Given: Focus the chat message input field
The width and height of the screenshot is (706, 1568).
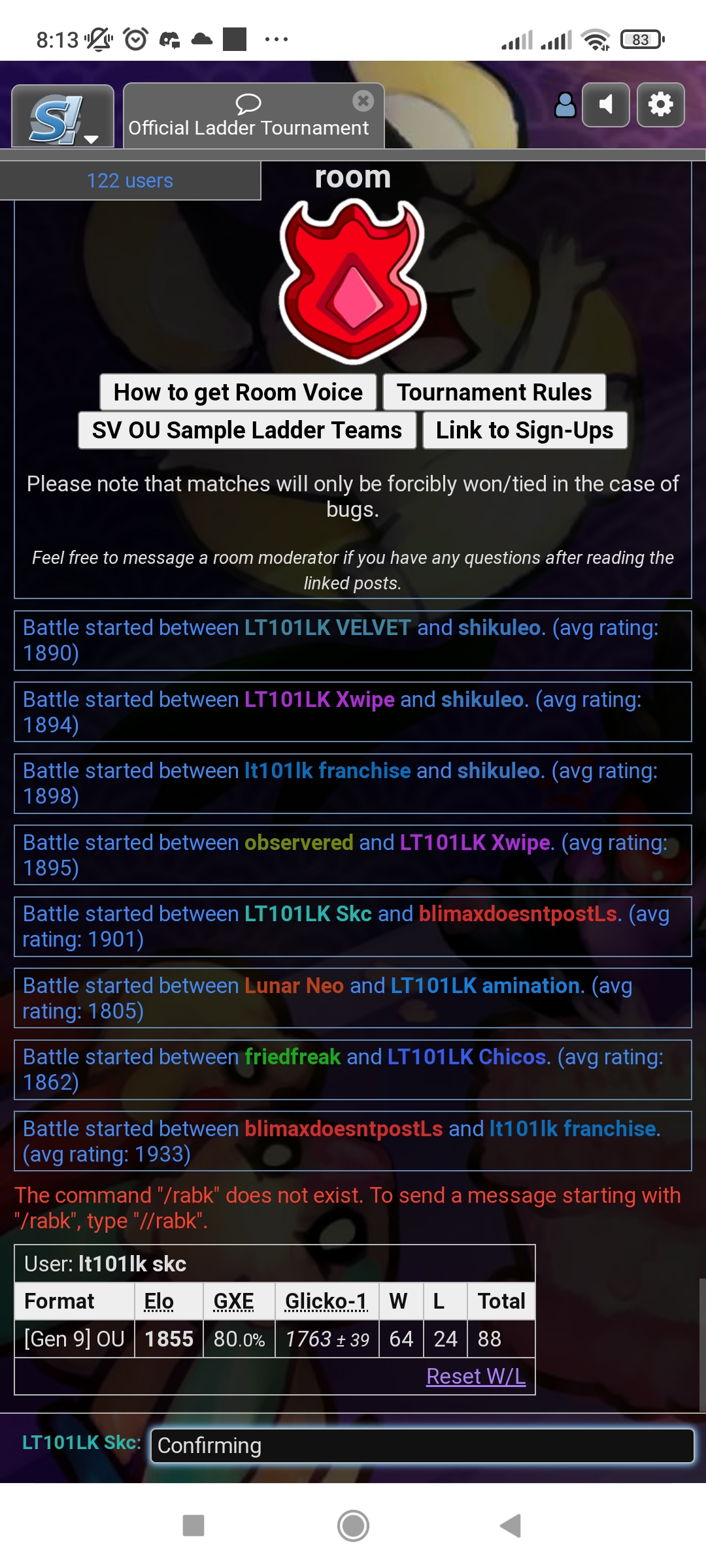Looking at the screenshot, I should [x=422, y=1445].
